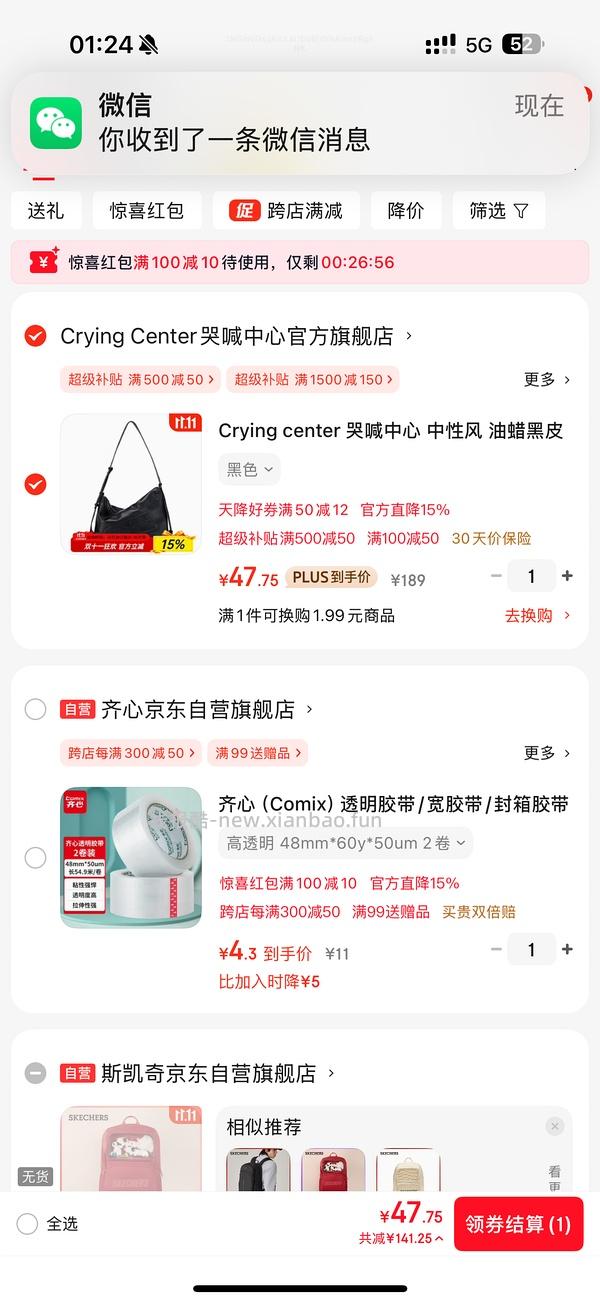
Task: Open Crying Center哭喊中心官方旗舰店 store page
Action: [x=236, y=336]
